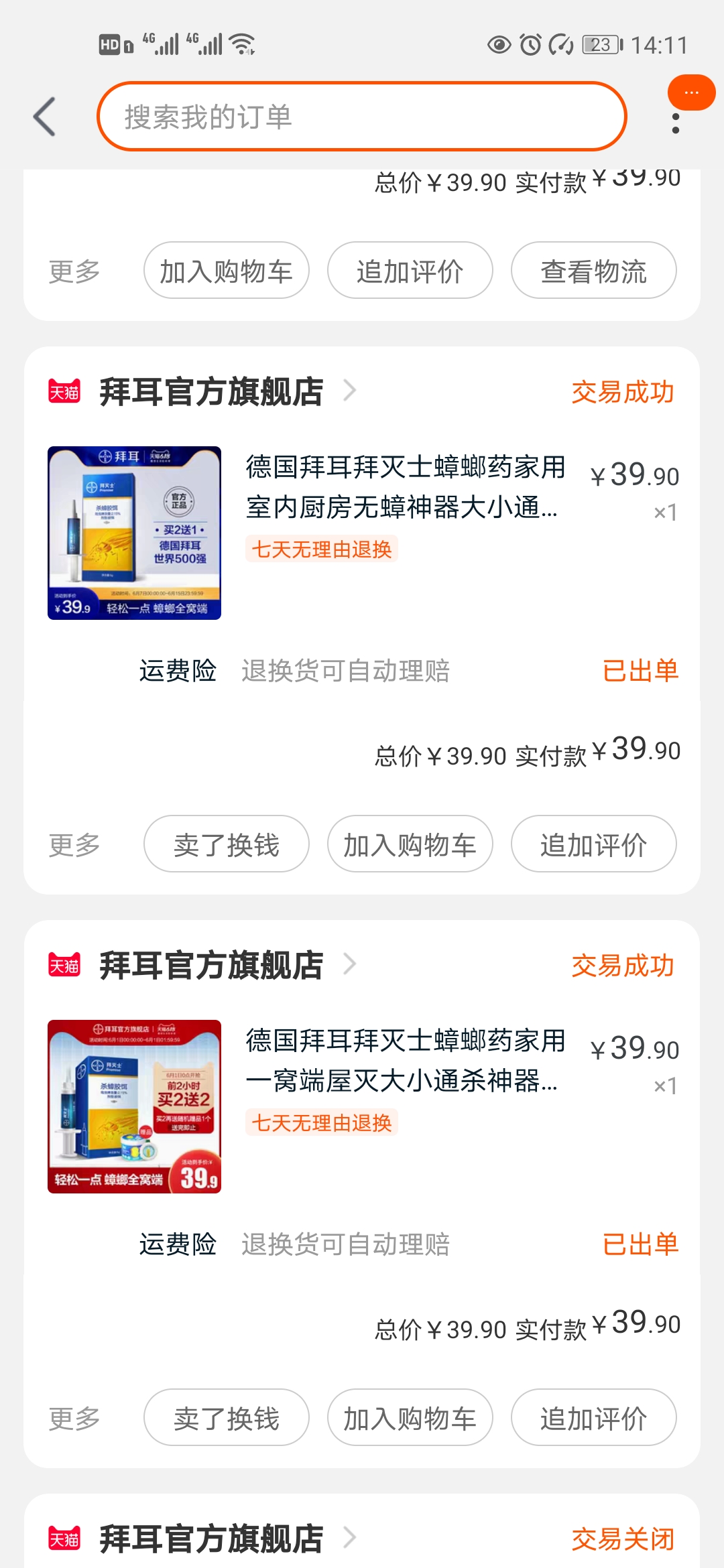Select 追加评价 next to 查看物流

(x=410, y=271)
